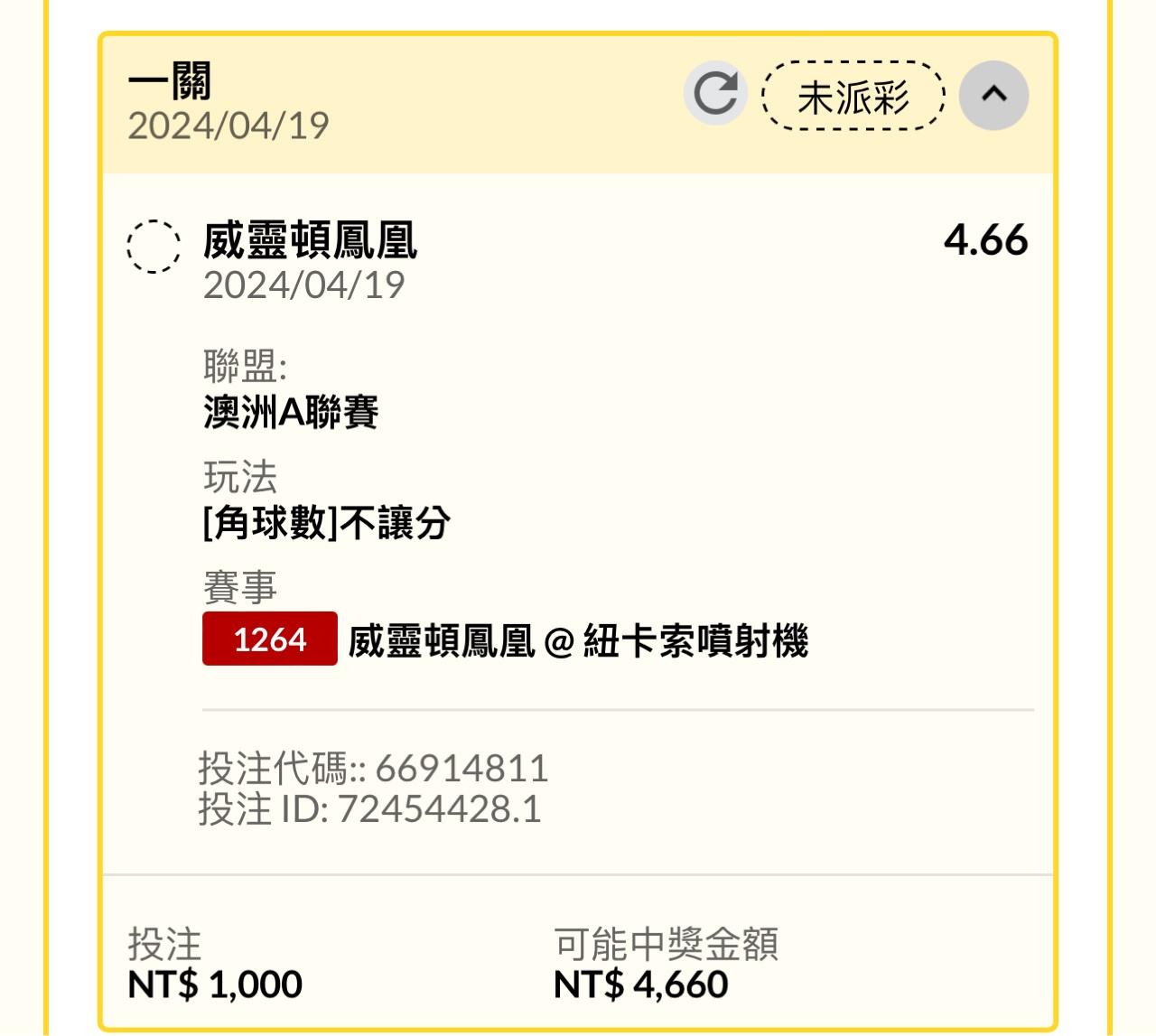Refresh the 一關 bet slip status

[x=715, y=94]
